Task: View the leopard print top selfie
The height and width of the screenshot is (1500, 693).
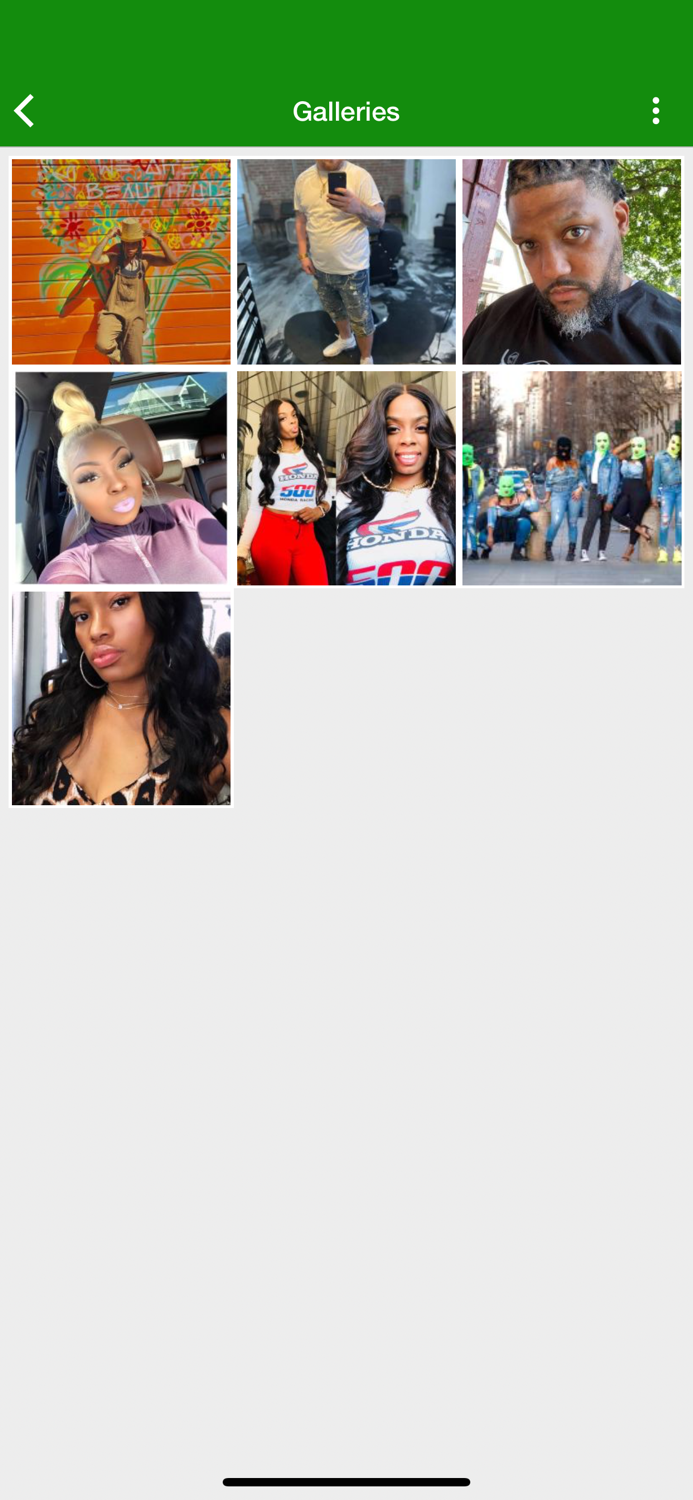Action: (x=121, y=698)
